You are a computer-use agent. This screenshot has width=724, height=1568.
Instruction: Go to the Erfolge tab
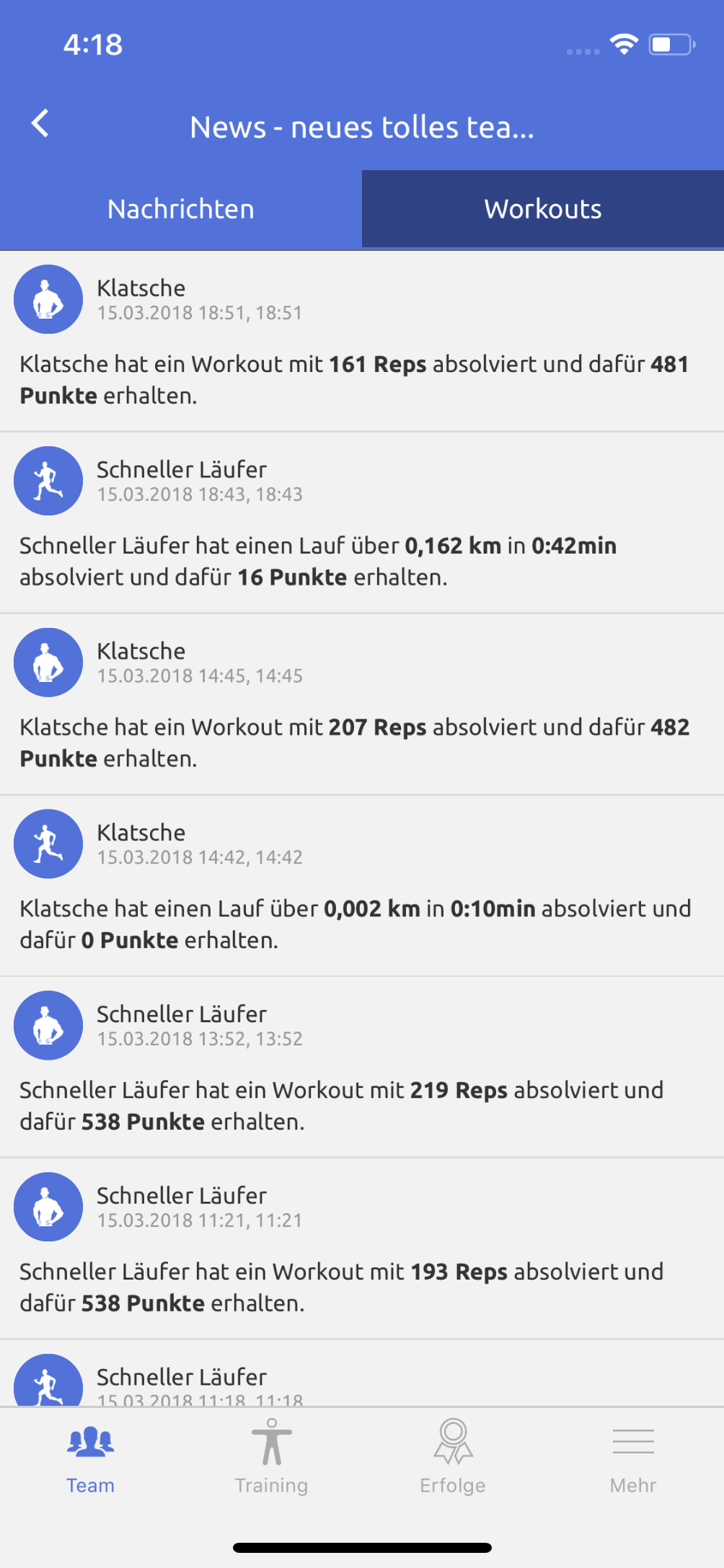point(453,1456)
